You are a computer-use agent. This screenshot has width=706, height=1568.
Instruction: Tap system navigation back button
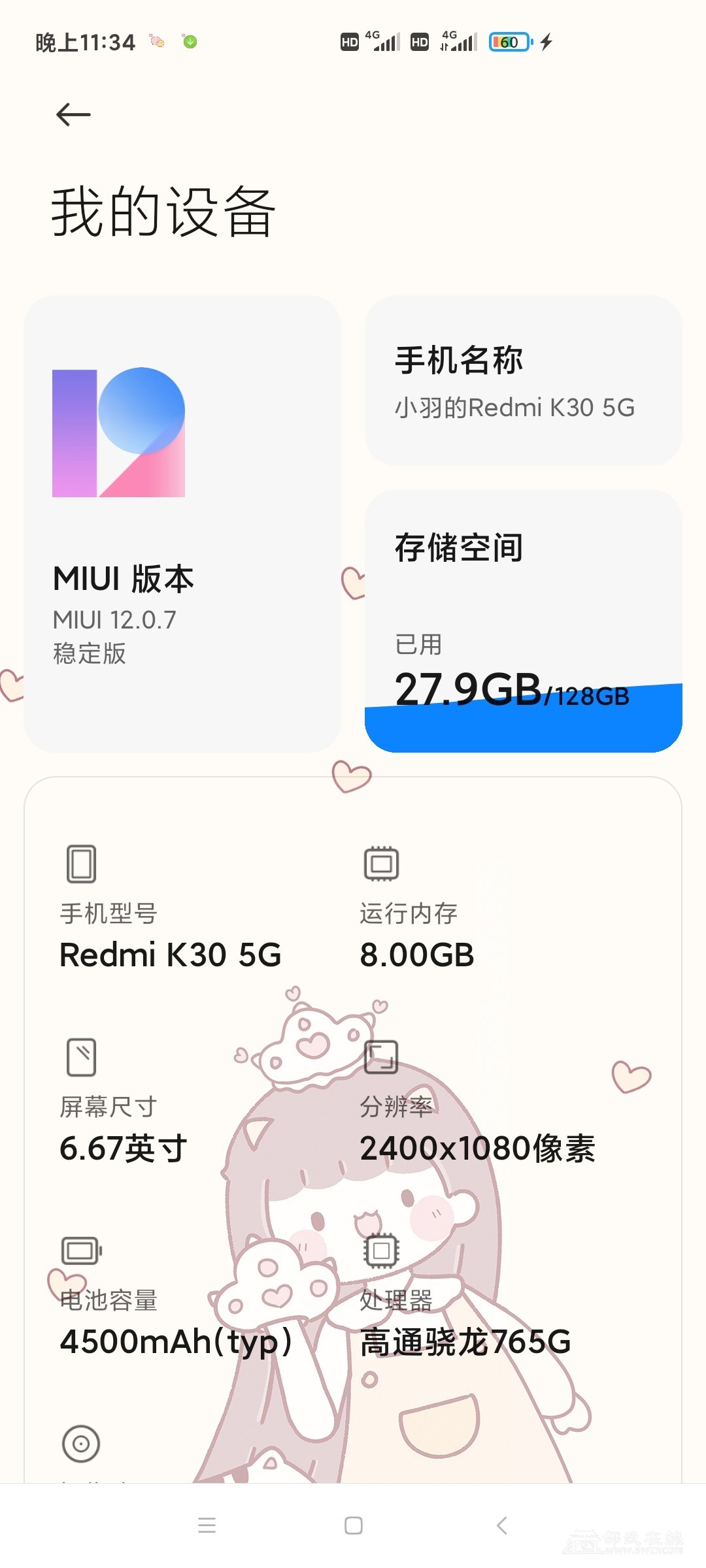click(x=502, y=1526)
